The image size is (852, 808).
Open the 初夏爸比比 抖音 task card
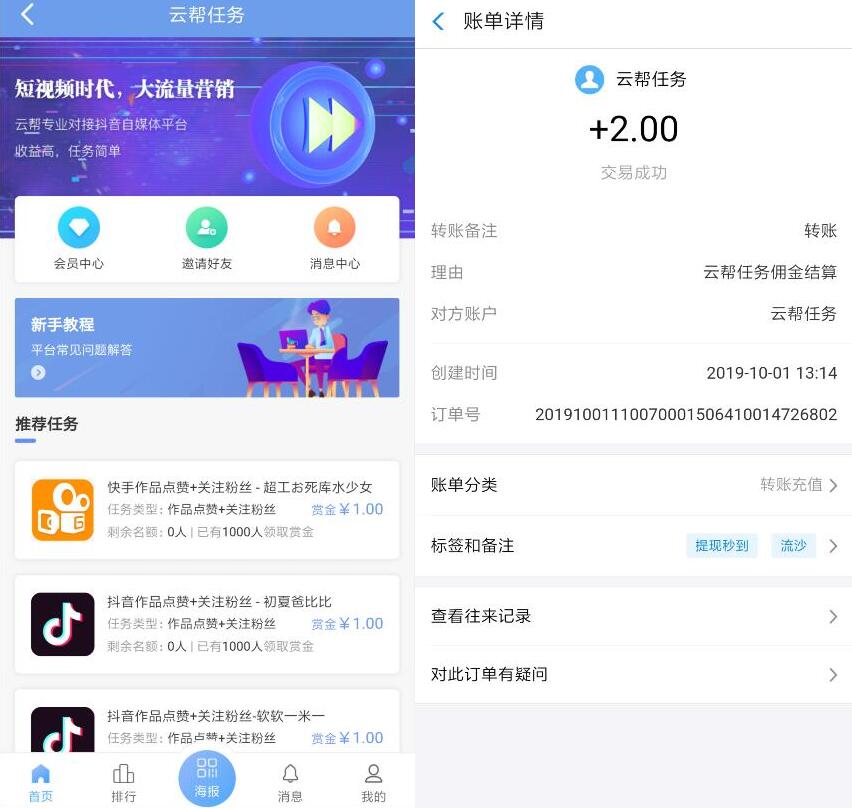[207, 624]
